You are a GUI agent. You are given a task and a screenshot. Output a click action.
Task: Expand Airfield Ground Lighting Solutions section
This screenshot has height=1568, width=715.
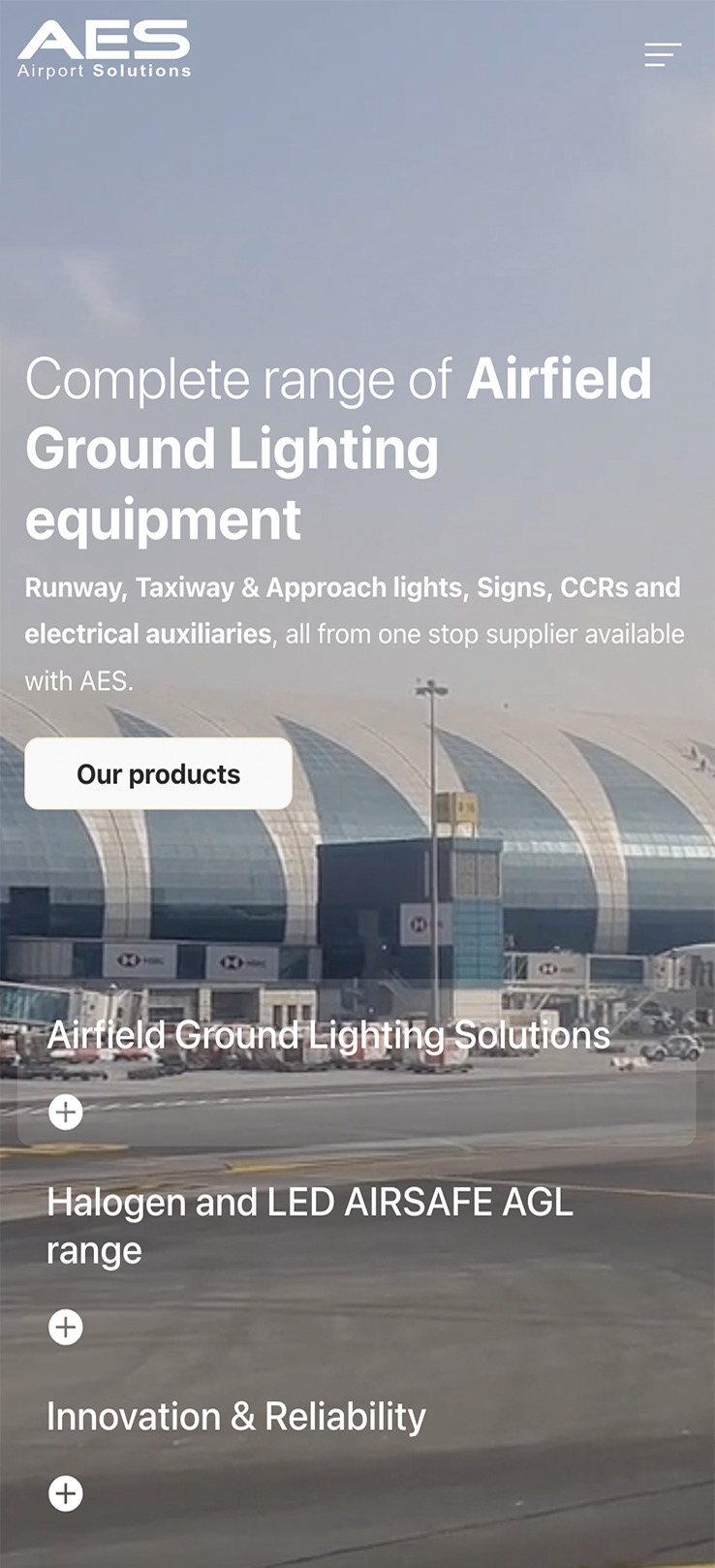[66, 1112]
